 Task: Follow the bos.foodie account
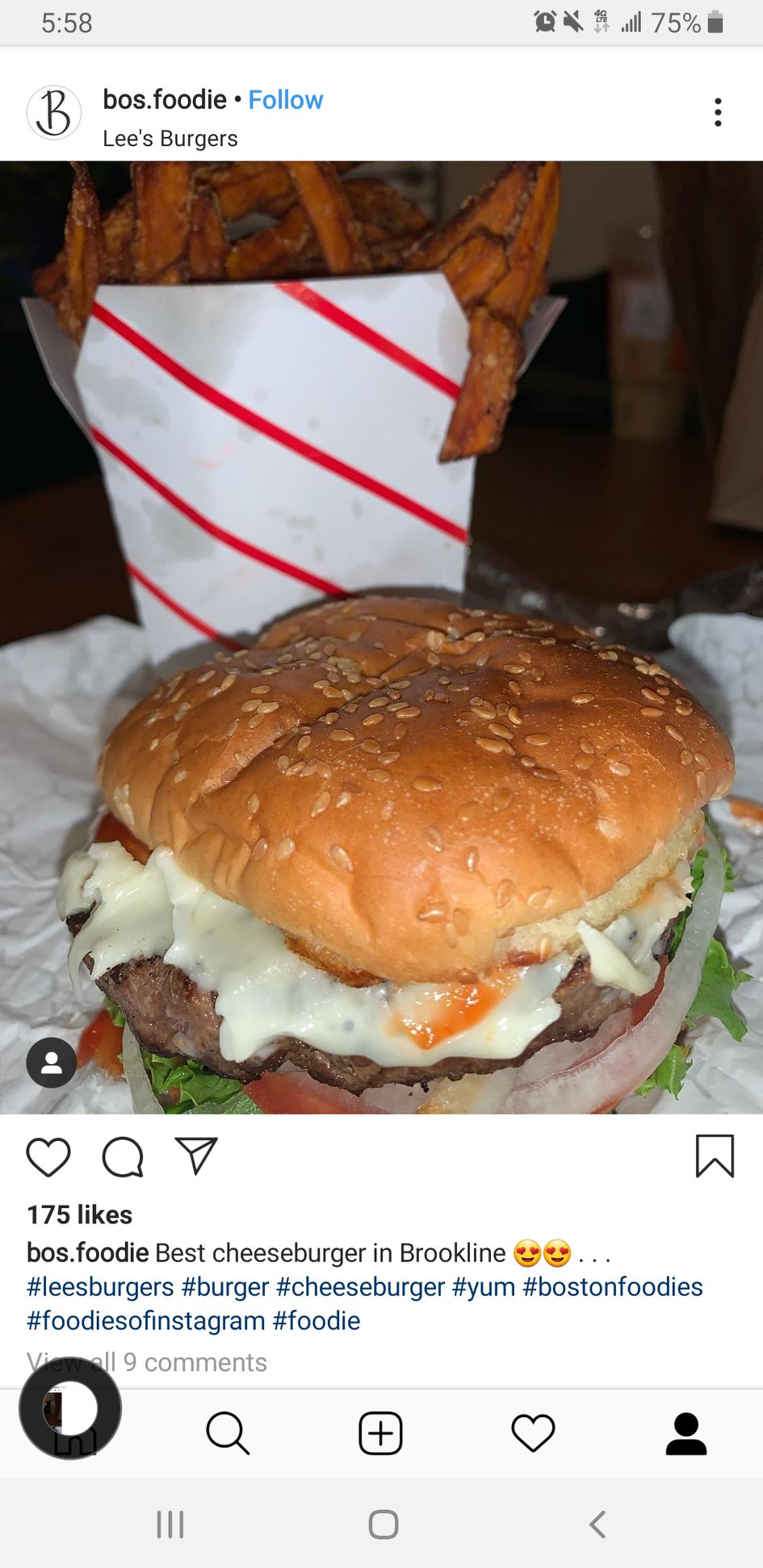point(285,100)
